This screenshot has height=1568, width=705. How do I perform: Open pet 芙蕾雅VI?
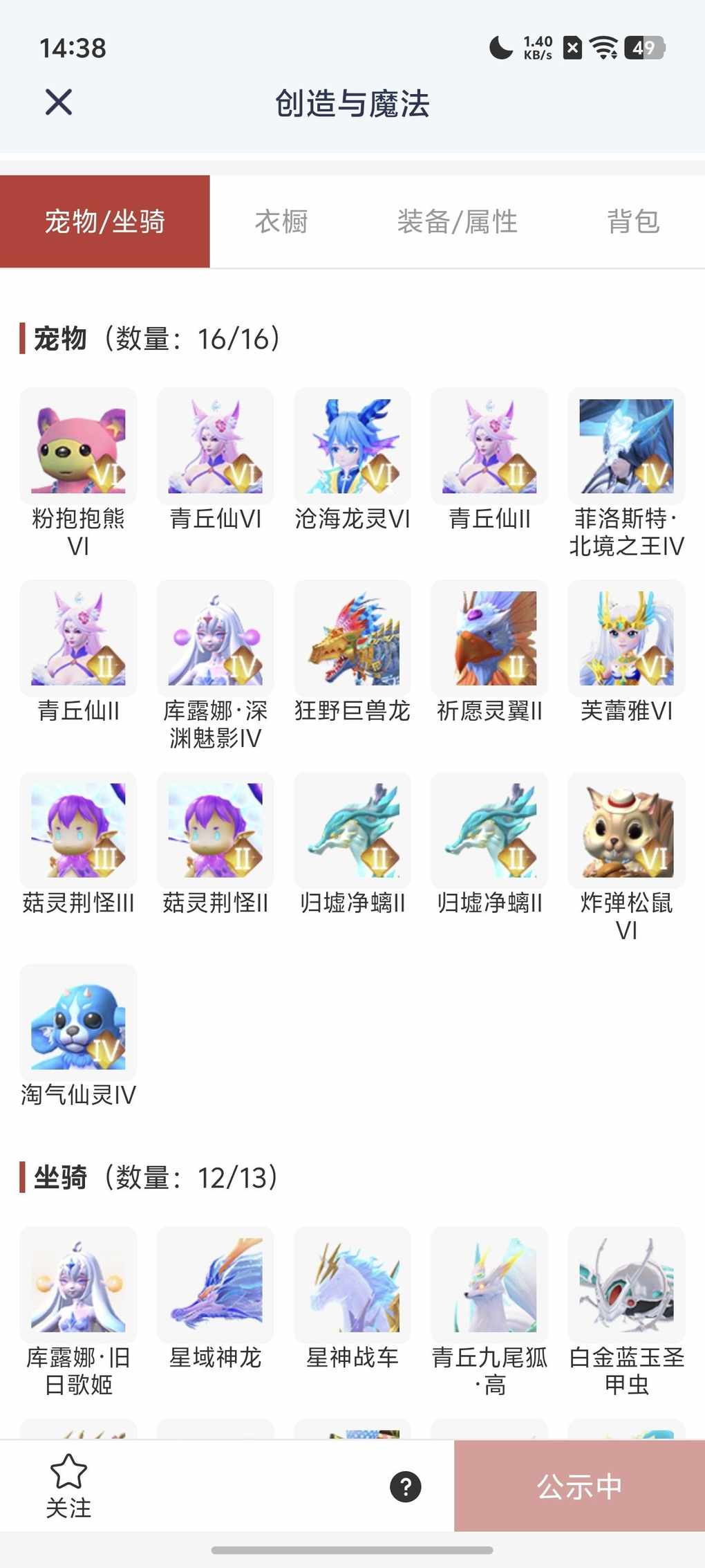pyautogui.click(x=626, y=638)
